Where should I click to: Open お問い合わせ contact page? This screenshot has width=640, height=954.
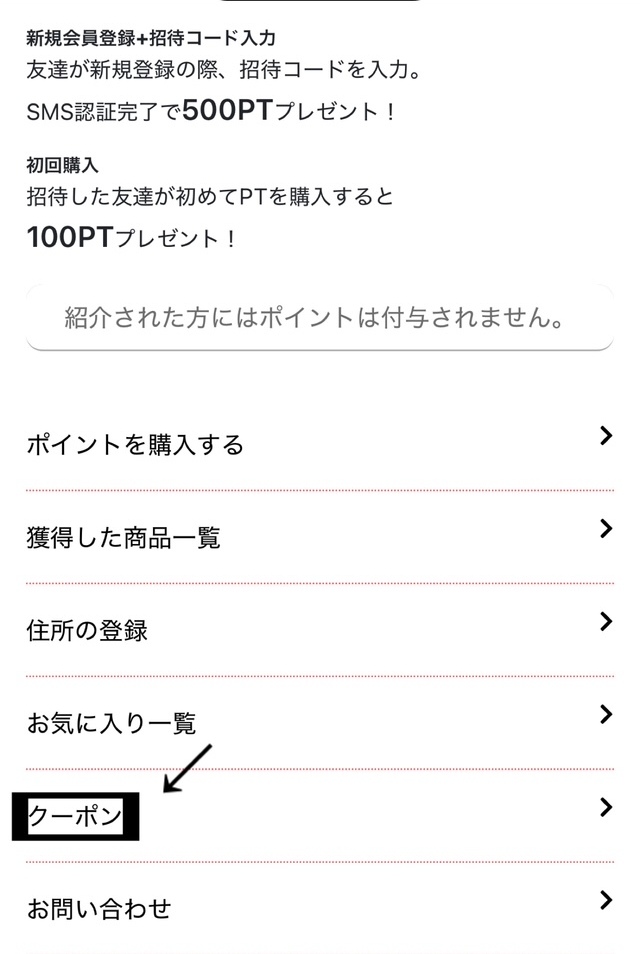click(x=320, y=908)
